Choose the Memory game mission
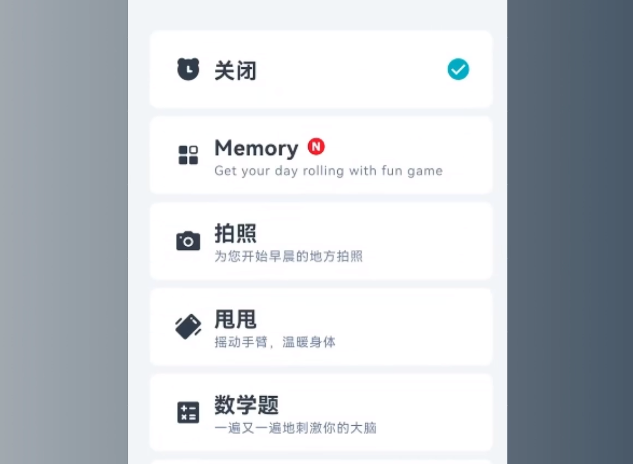Screen dimensions: 633x464 pyautogui.click(x=320, y=156)
